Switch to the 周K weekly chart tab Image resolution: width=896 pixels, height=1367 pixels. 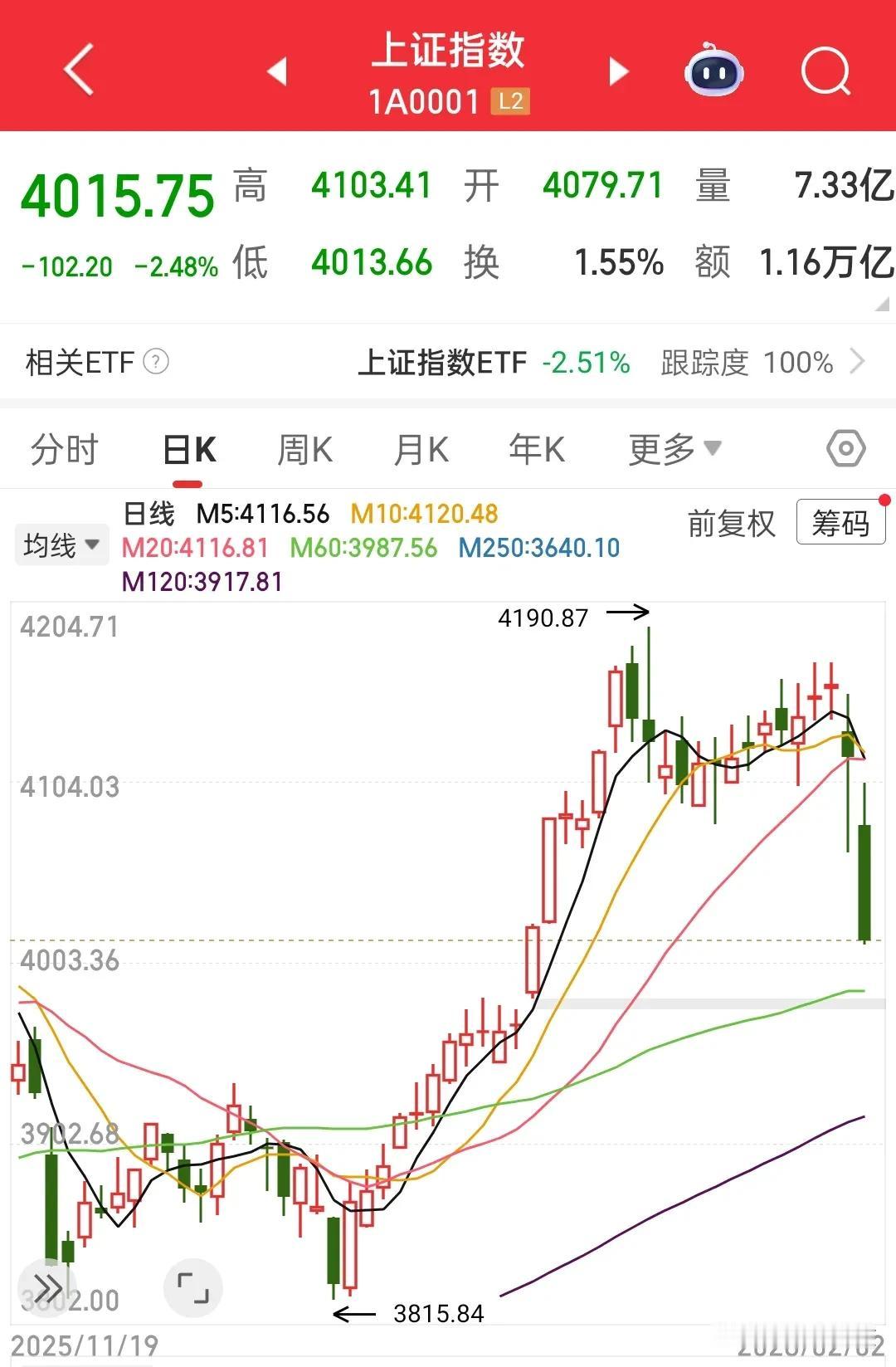click(x=304, y=448)
